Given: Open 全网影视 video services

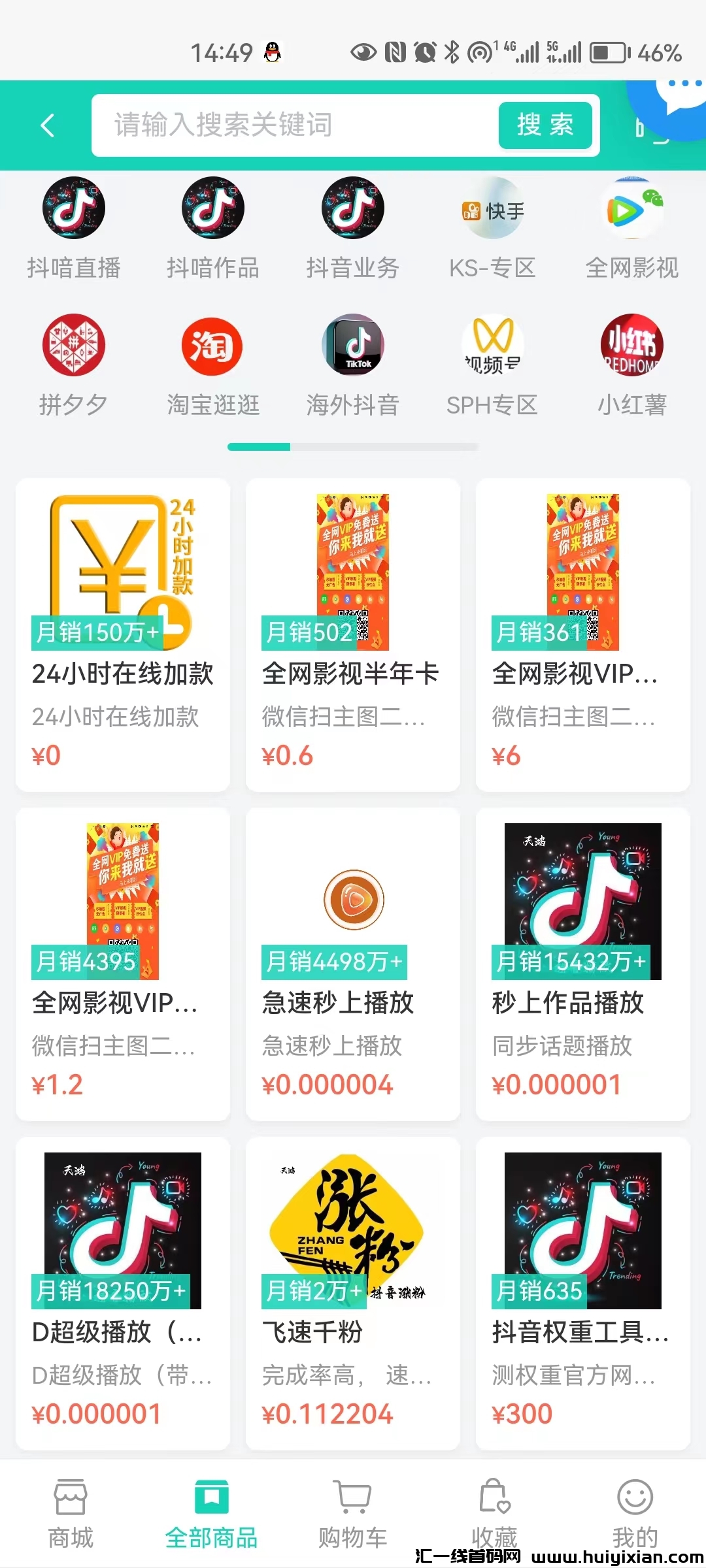Looking at the screenshot, I should [x=632, y=208].
